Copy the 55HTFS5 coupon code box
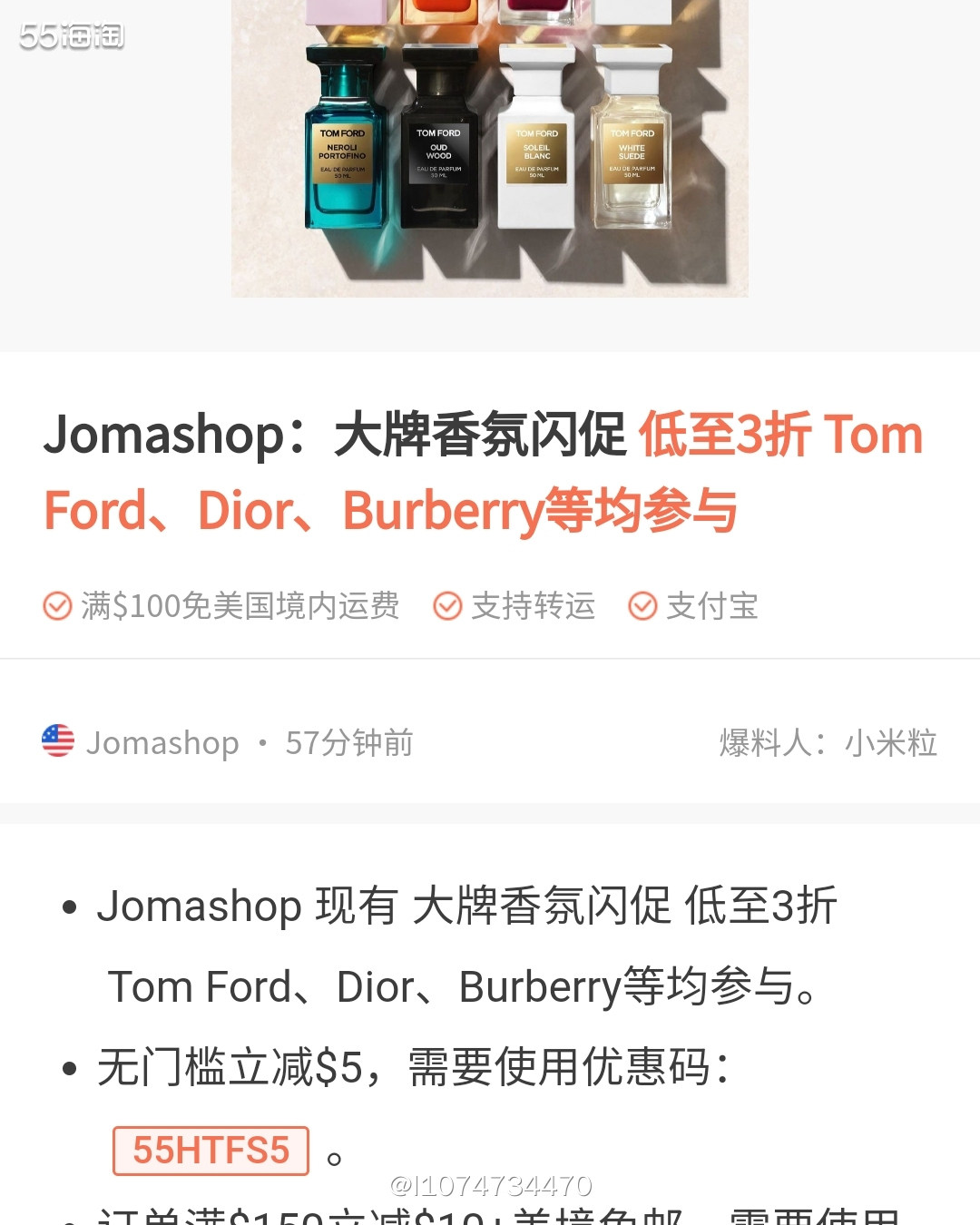Screen dimensions: 980x1225 tap(211, 1150)
